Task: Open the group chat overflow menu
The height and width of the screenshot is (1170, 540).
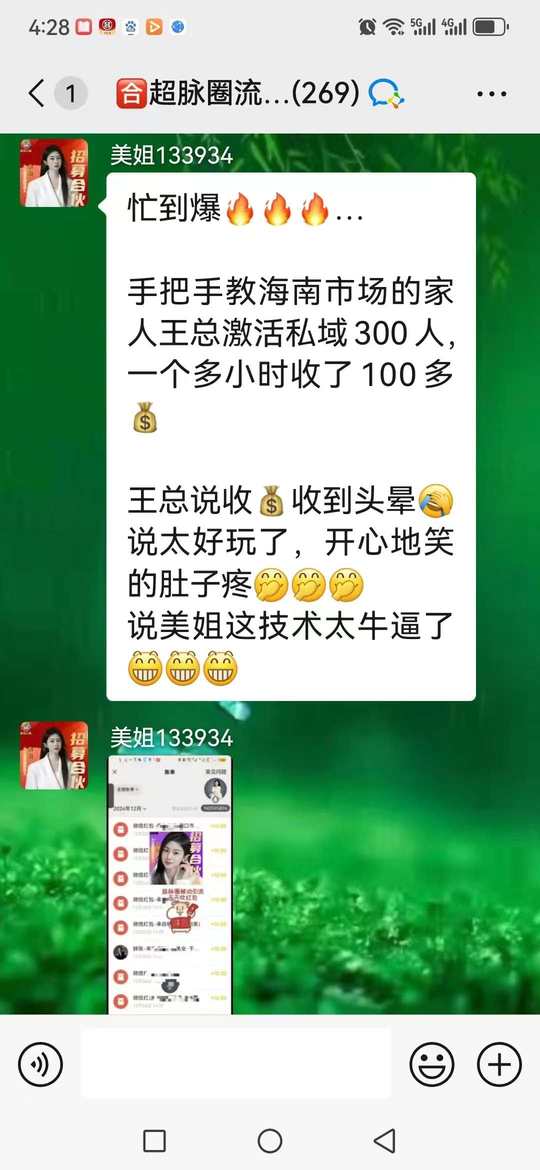Action: (x=492, y=94)
